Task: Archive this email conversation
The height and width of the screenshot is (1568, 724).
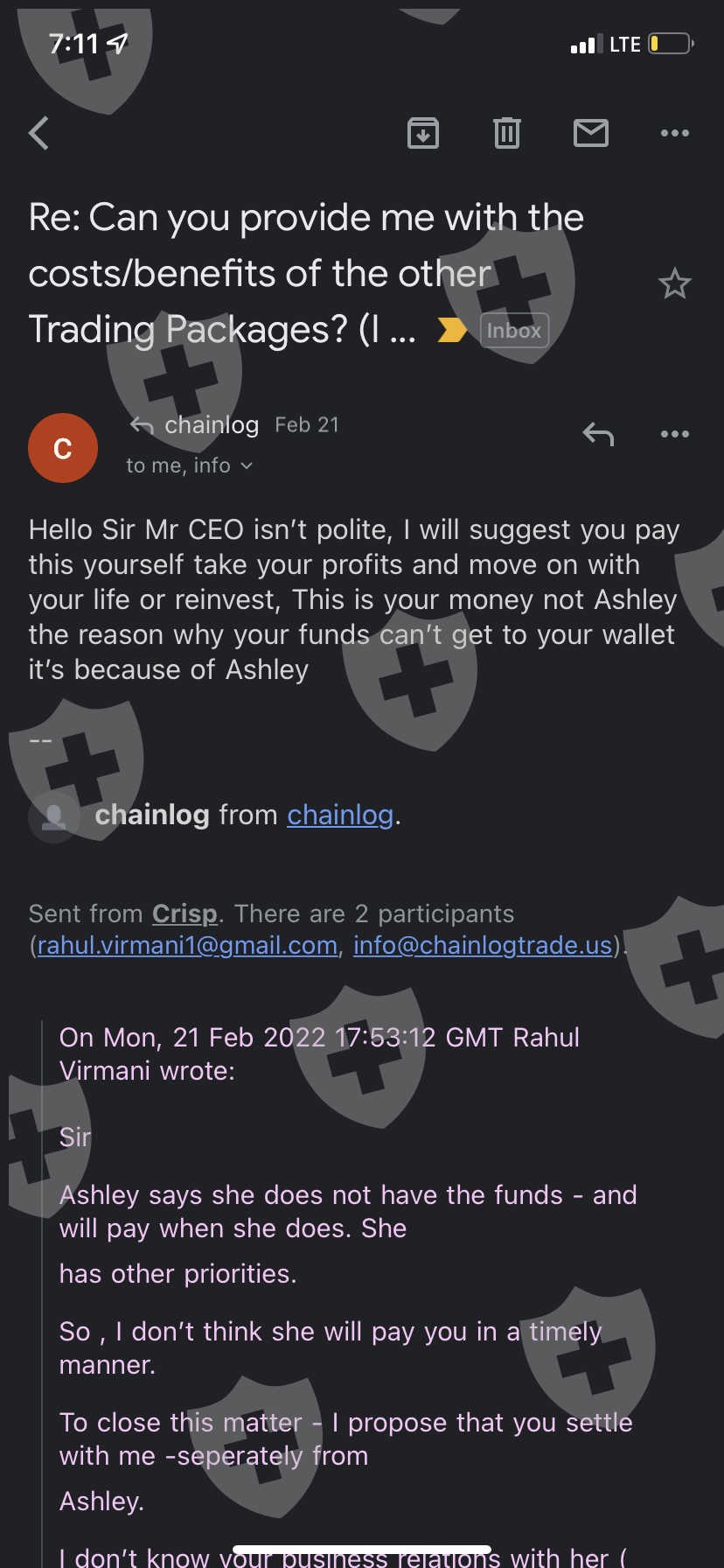Action: [x=423, y=133]
